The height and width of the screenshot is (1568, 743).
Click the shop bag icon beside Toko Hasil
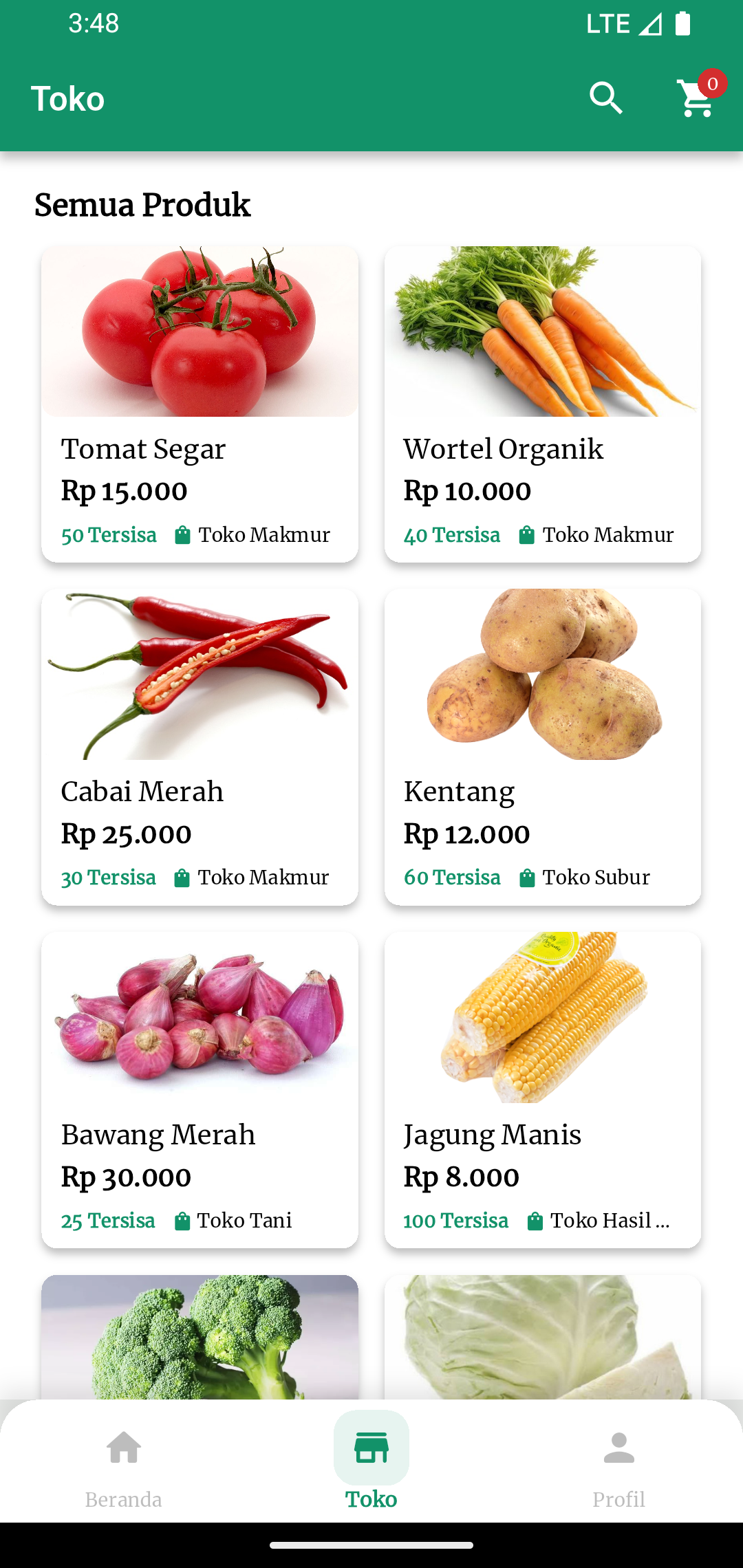534,1220
